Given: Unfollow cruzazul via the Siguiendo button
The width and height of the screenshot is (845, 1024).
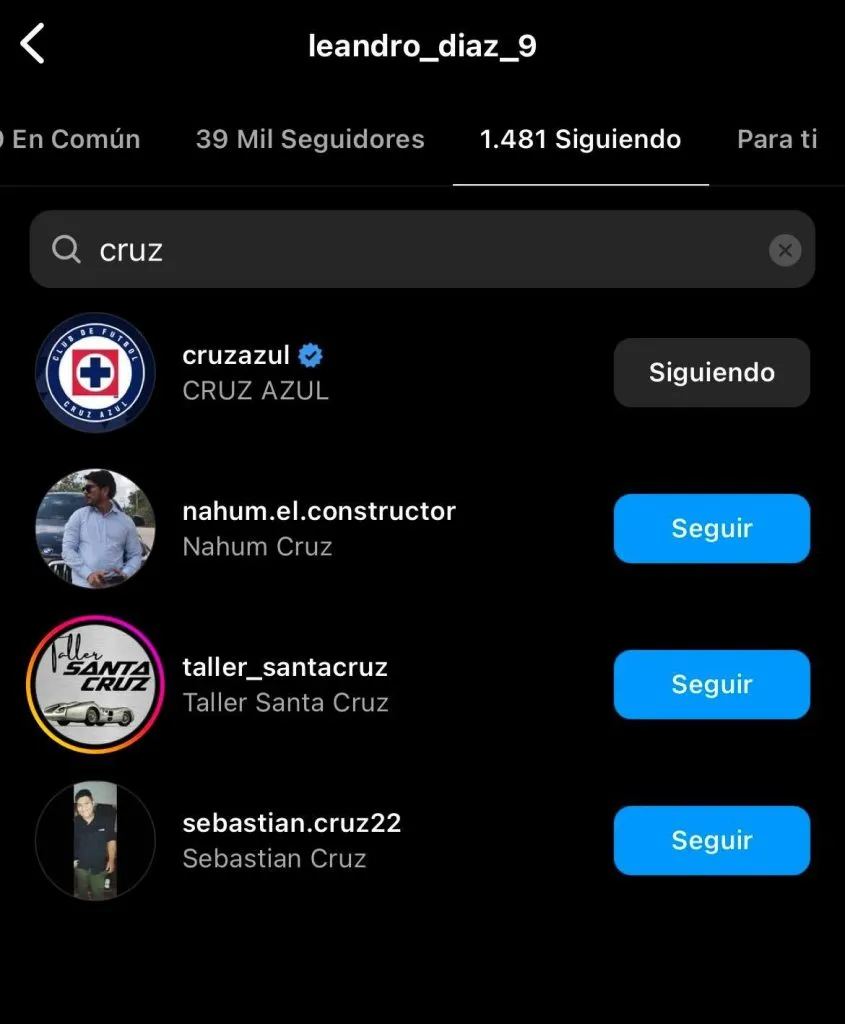Looking at the screenshot, I should point(711,372).
